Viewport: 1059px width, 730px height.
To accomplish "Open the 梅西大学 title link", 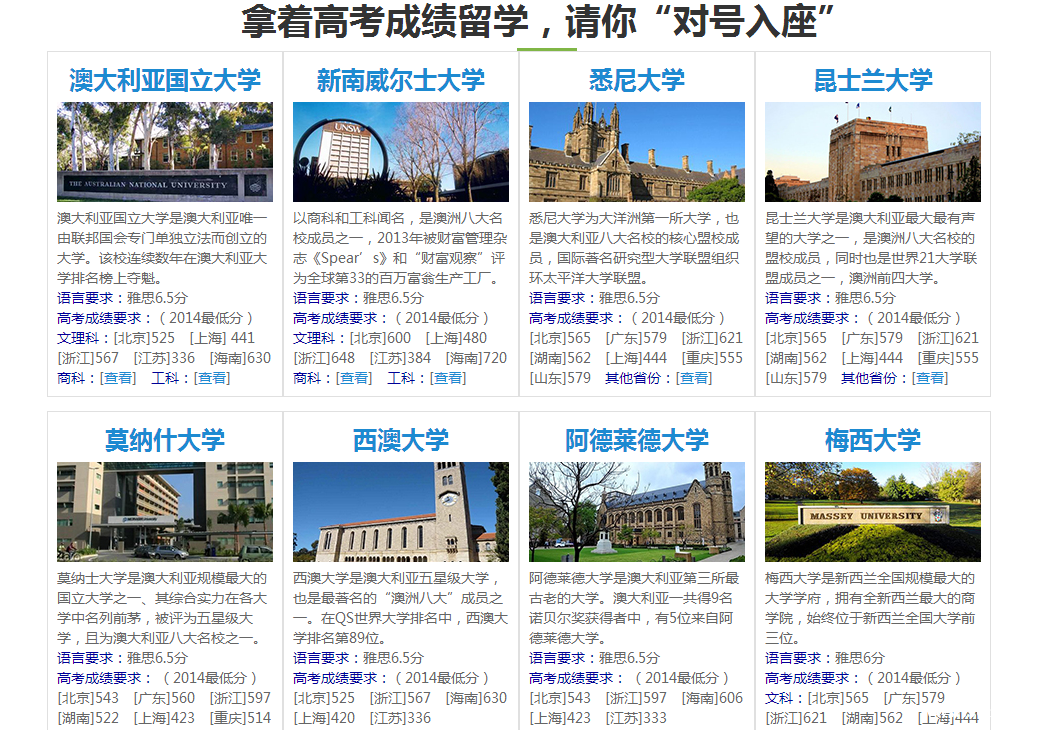I will point(873,440).
